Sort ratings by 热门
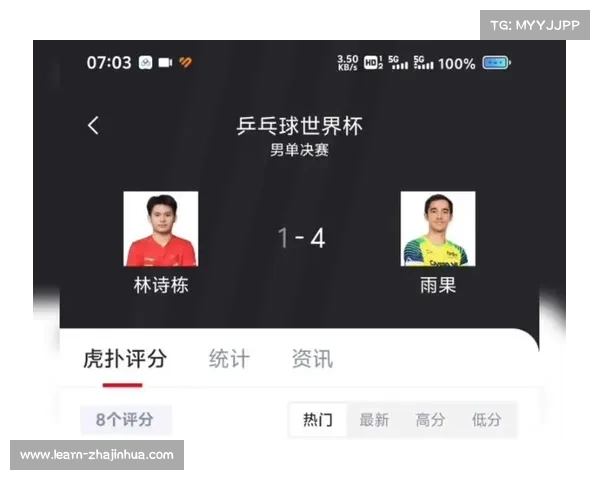Viewport: 600px width, 480px height. pos(318,420)
